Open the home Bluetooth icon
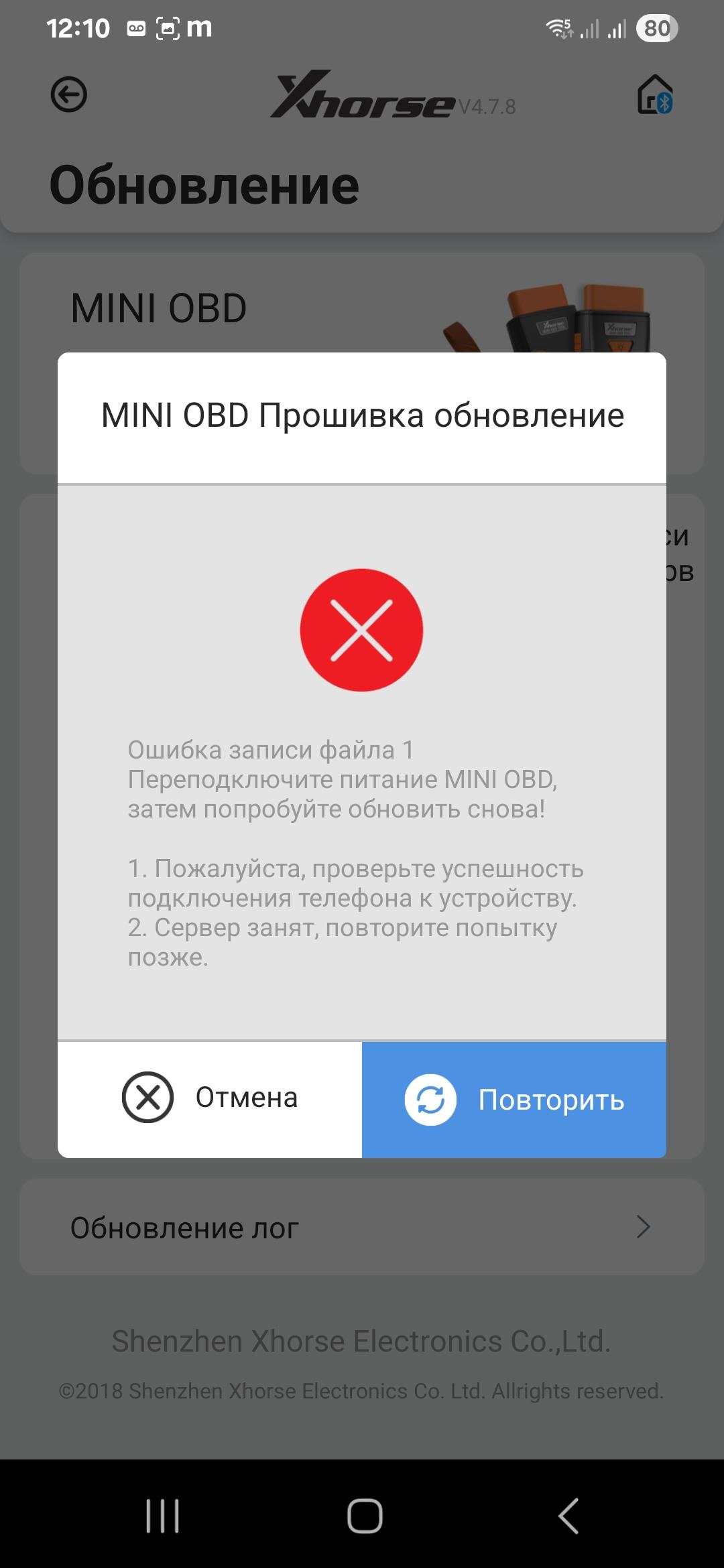The height and width of the screenshot is (1568, 724). point(654,94)
